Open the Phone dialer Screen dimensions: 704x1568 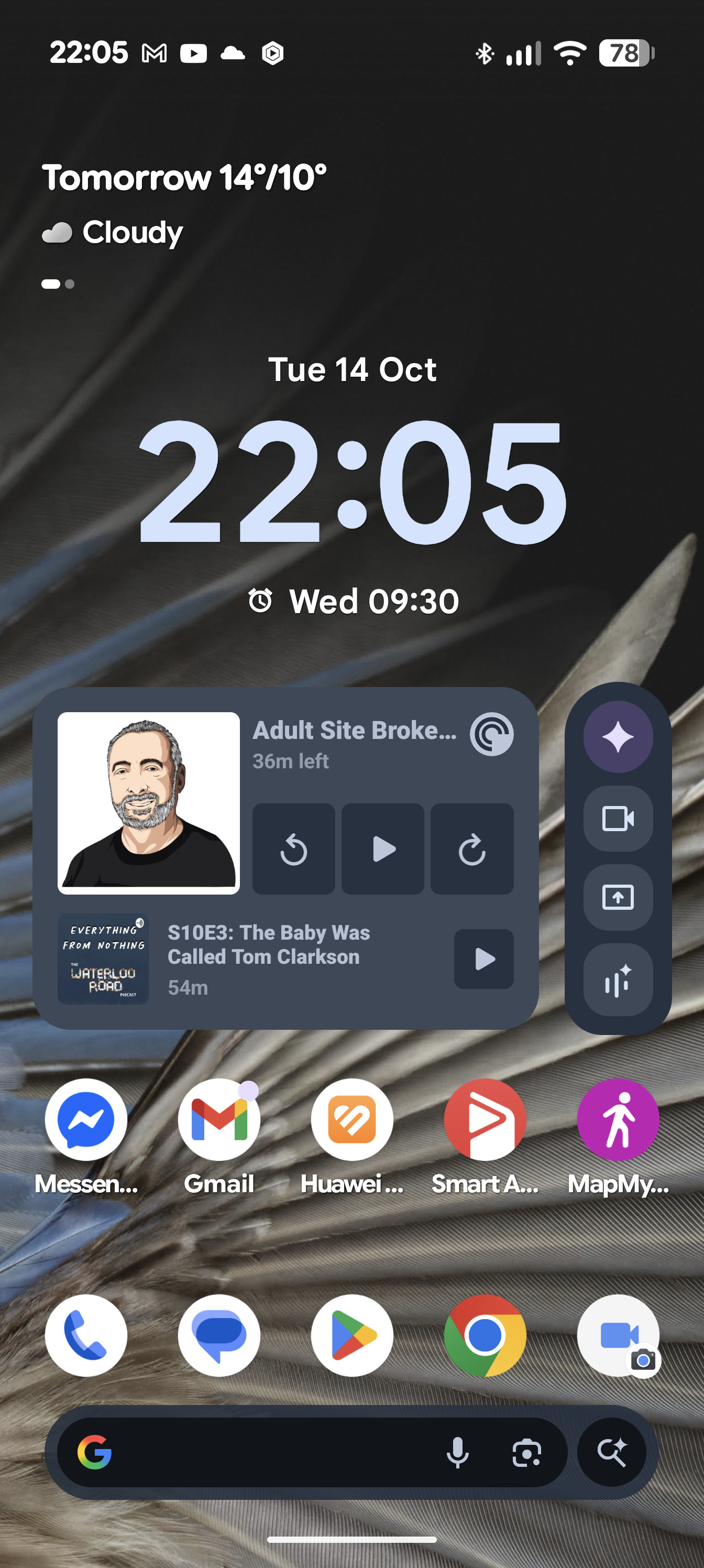86,1335
